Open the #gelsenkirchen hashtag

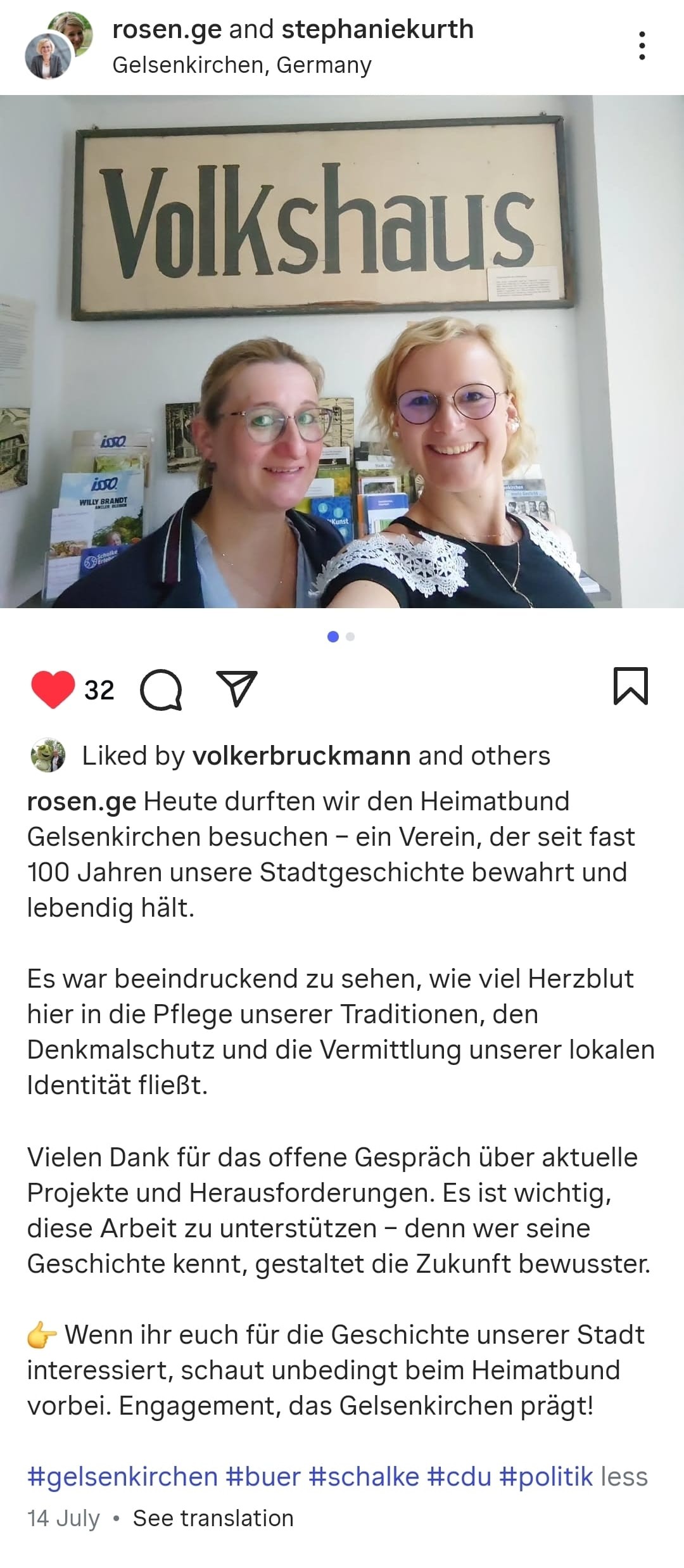(122, 1477)
